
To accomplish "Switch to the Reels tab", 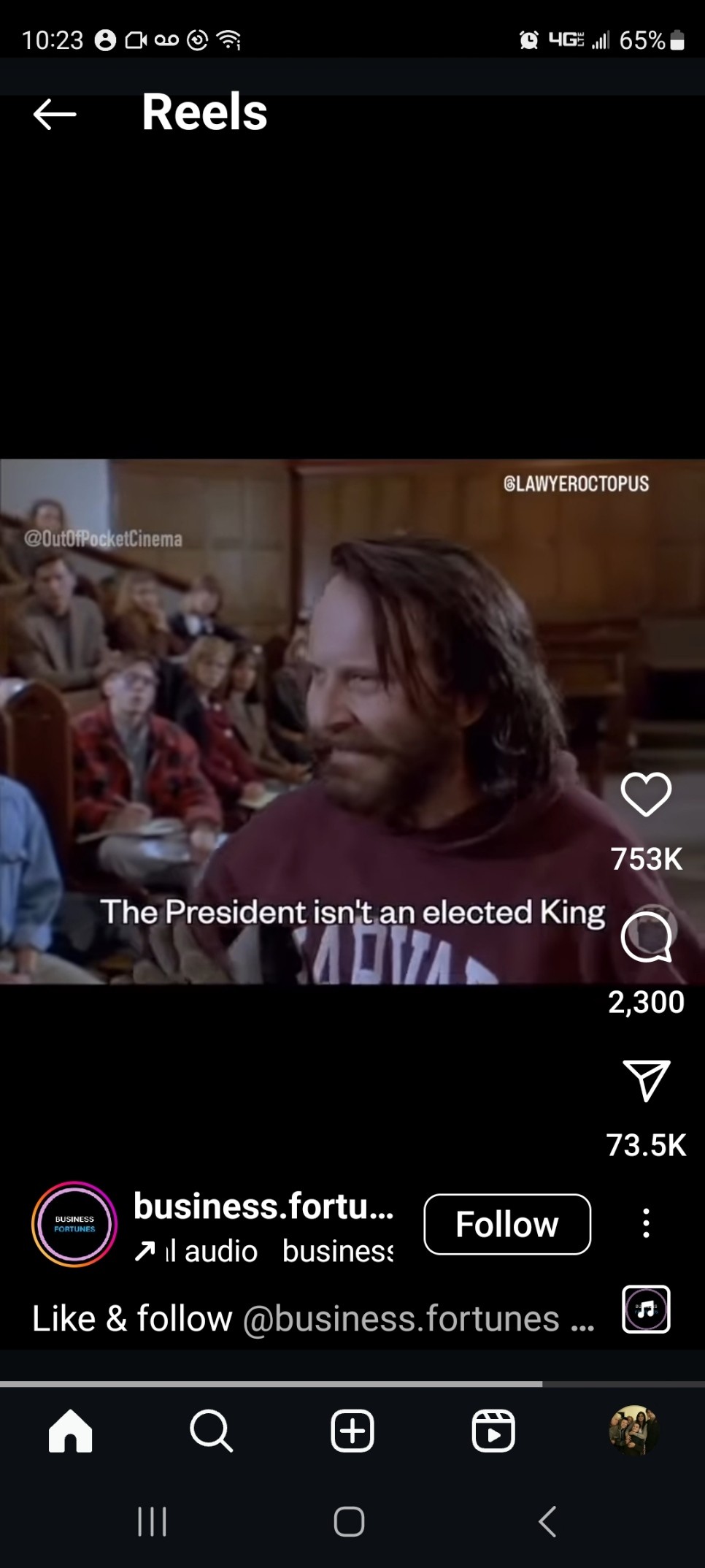I will (493, 1431).
